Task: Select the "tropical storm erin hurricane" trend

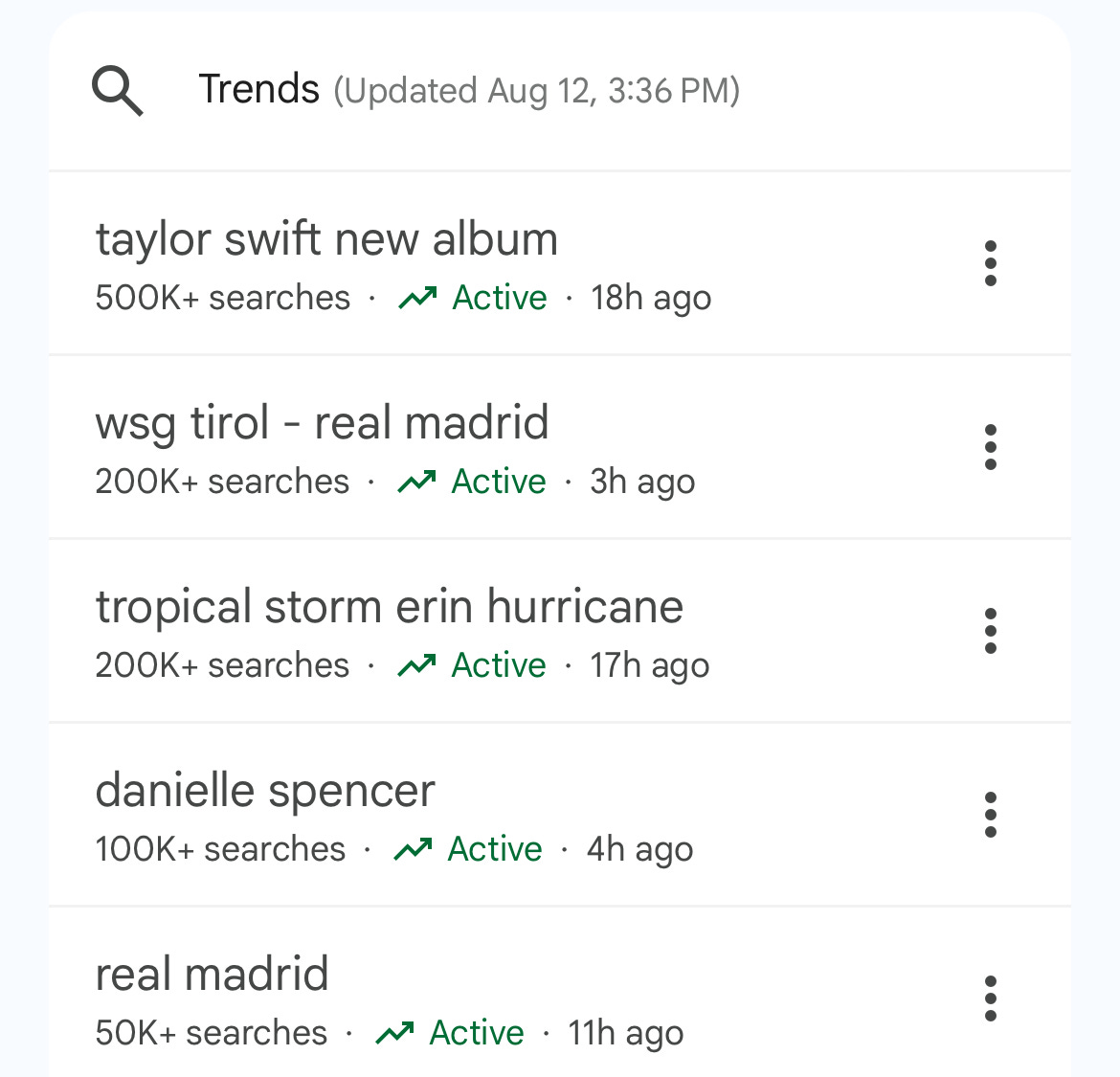Action: tap(389, 607)
